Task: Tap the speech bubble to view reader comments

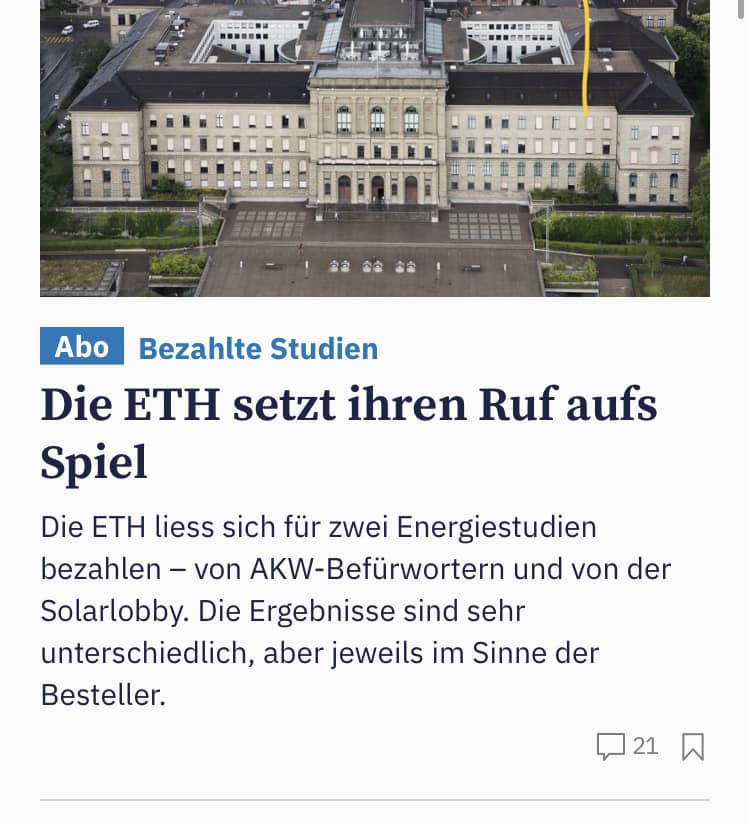Action: pos(611,746)
